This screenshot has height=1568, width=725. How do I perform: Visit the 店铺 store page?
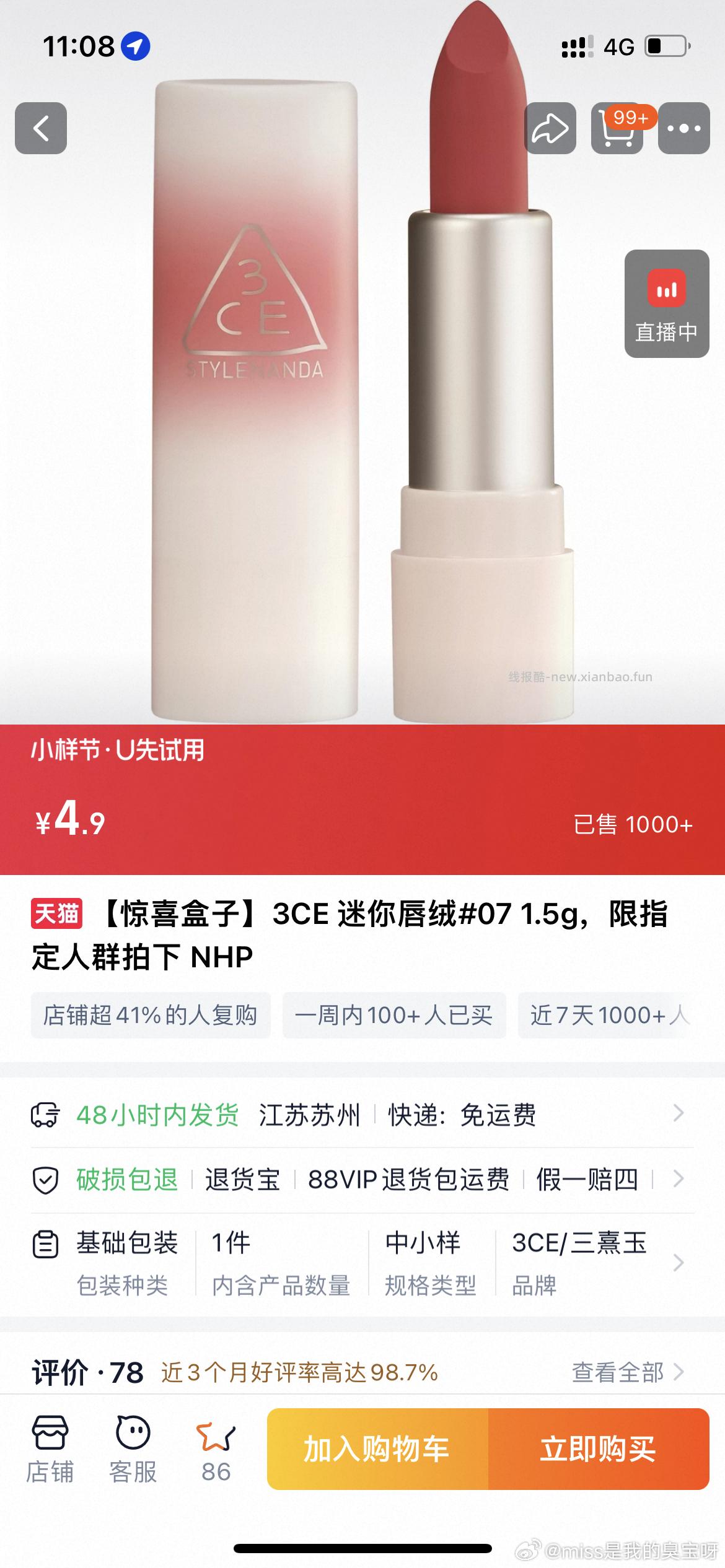50,1449
